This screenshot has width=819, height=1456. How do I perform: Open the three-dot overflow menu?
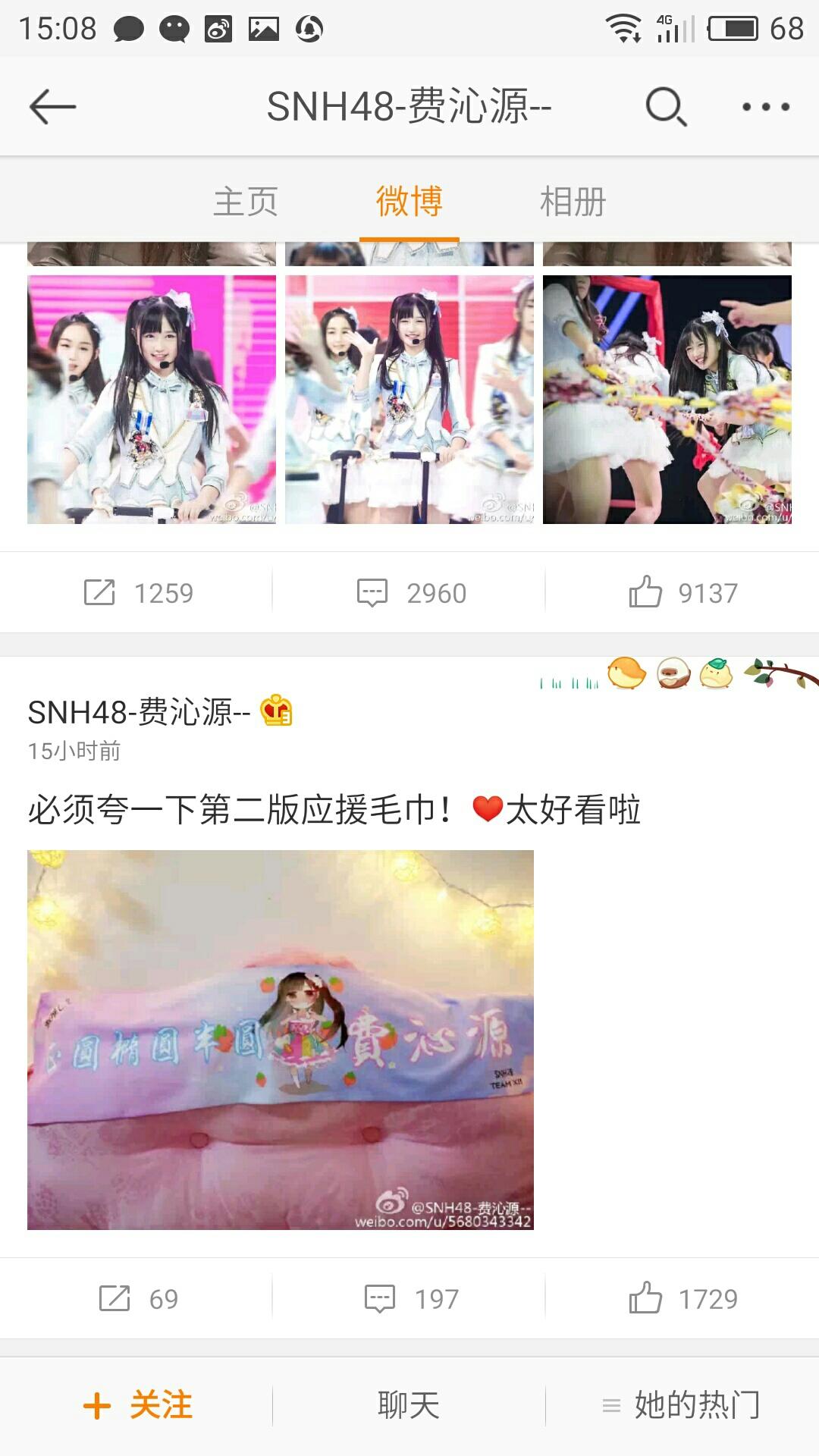pos(765,107)
